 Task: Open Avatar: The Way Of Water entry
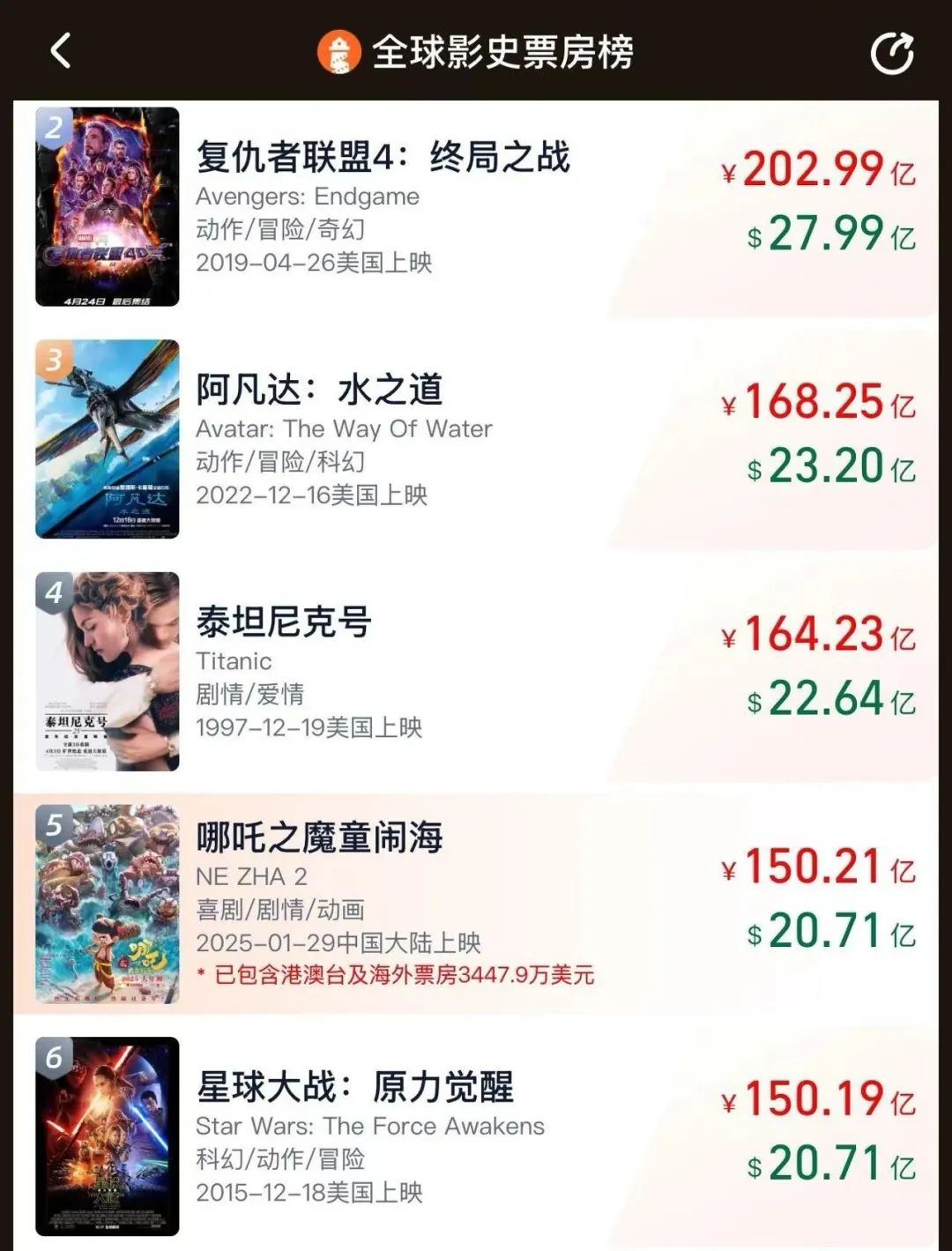point(319,391)
